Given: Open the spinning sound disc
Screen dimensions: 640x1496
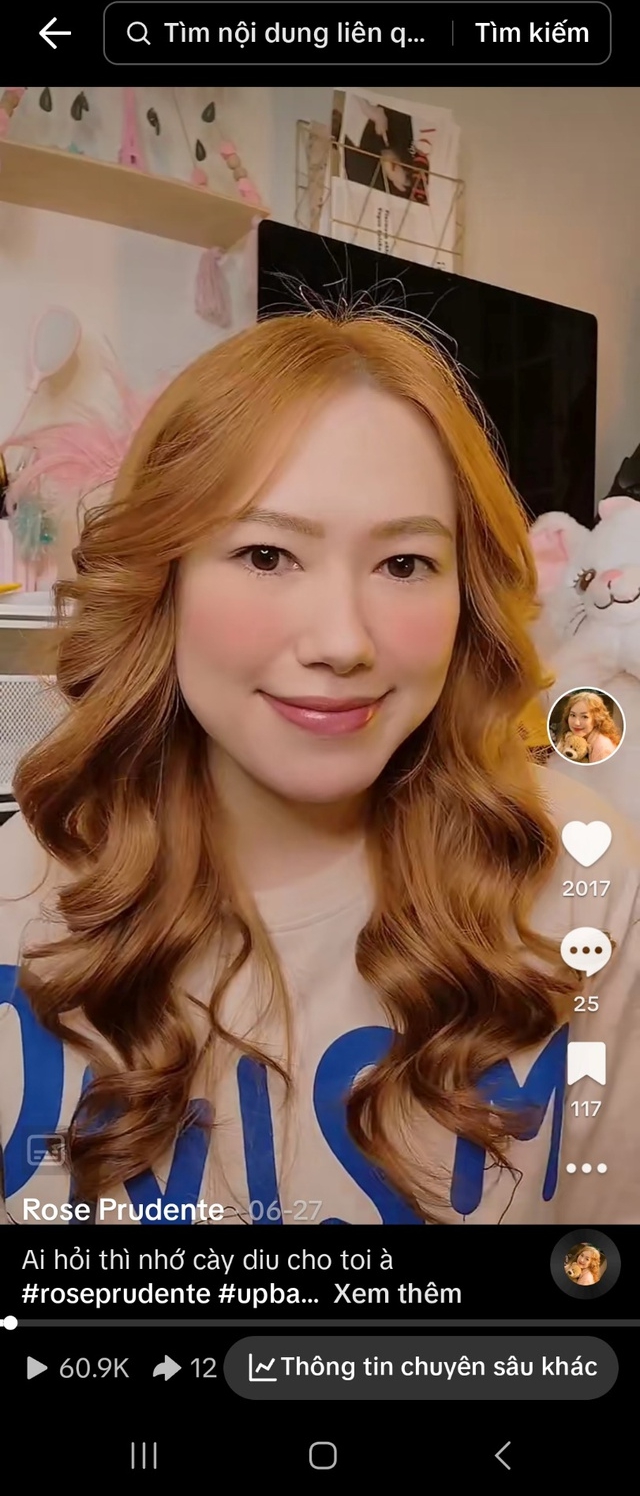Looking at the screenshot, I should (x=585, y=1264).
